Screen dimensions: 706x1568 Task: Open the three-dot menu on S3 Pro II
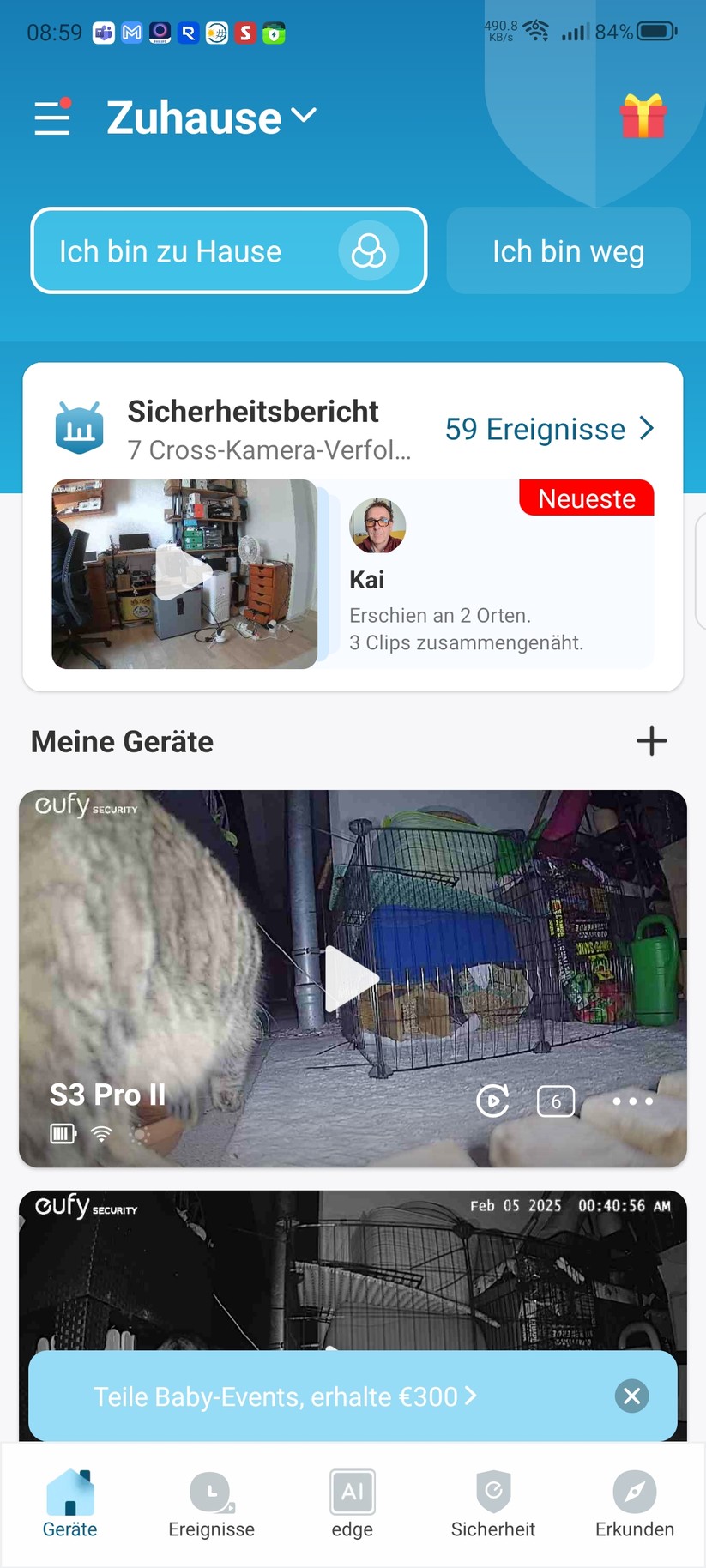point(632,1101)
